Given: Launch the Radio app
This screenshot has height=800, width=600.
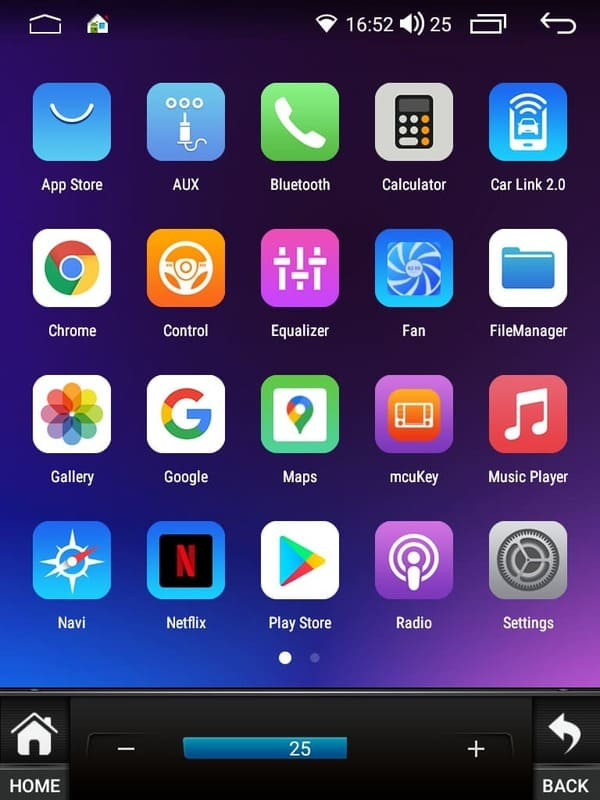Looking at the screenshot, I should 414,560.
